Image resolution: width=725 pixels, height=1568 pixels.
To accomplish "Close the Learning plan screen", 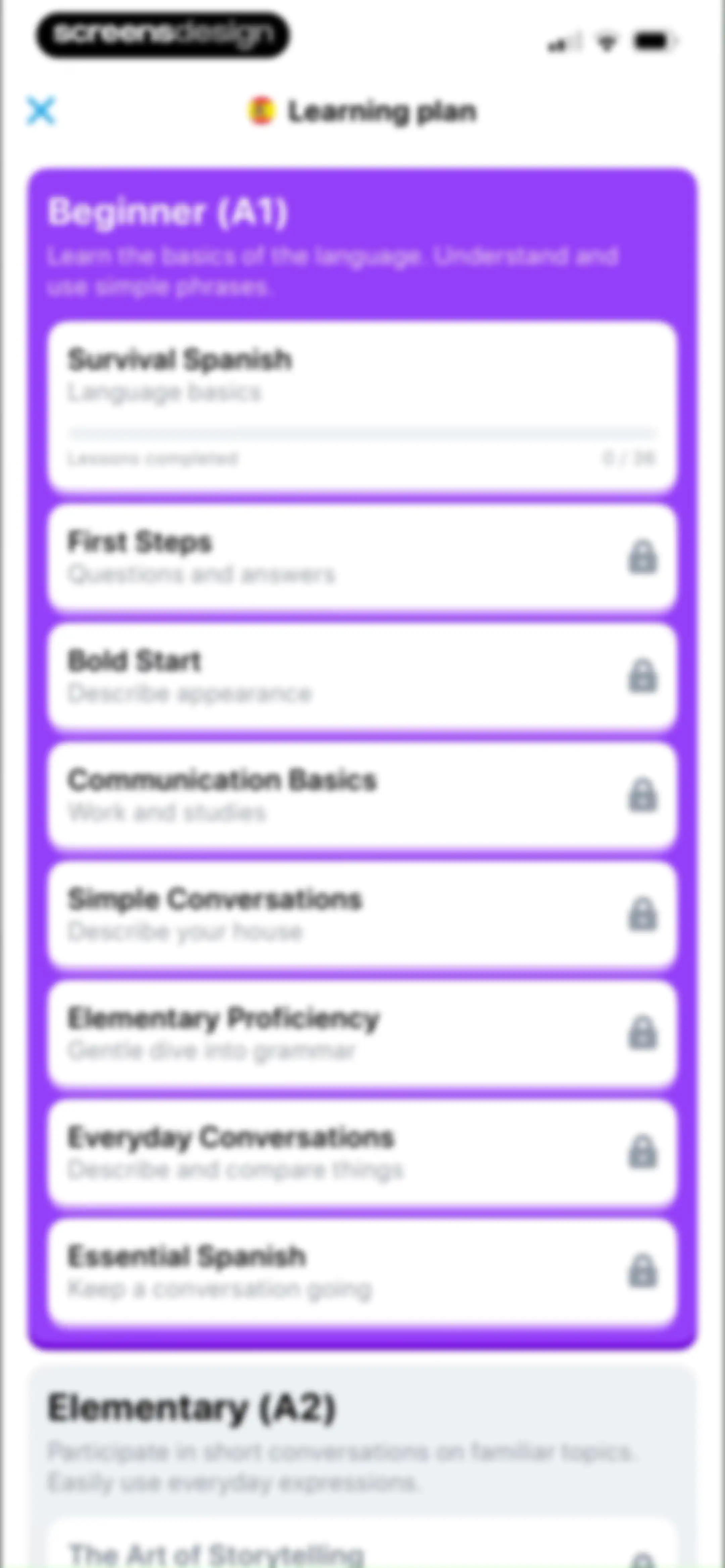I will (x=41, y=111).
